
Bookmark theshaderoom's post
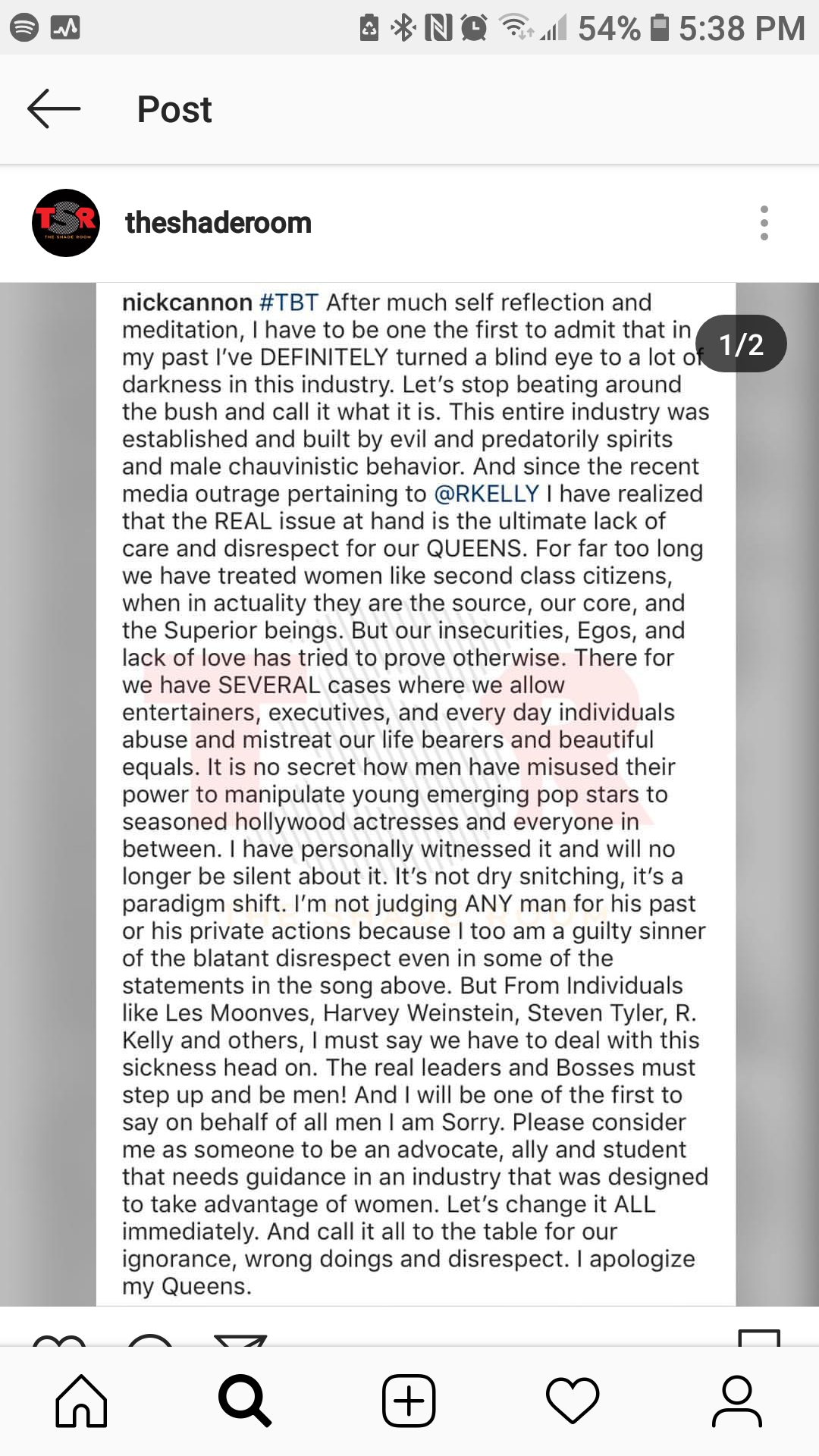(759, 1338)
